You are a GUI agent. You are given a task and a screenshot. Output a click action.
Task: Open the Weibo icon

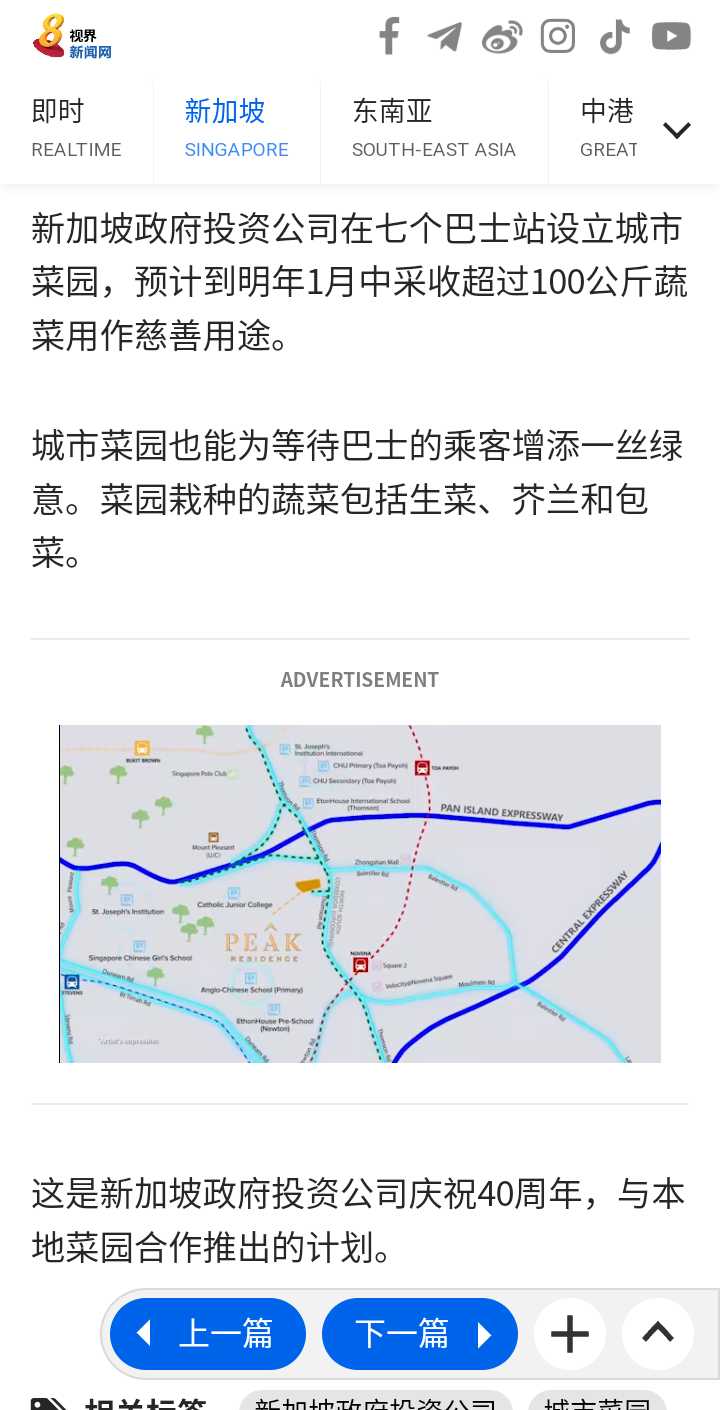coord(502,37)
